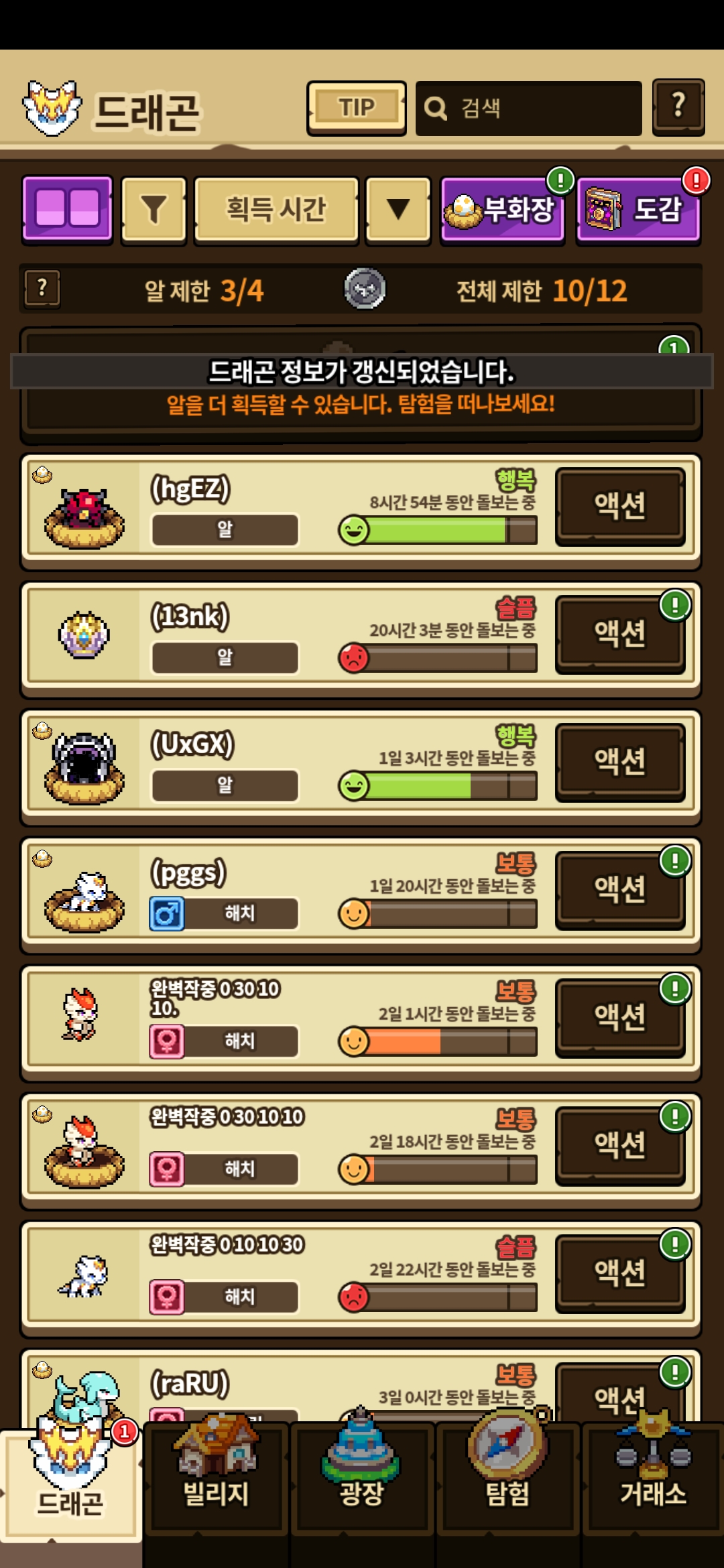Select the 획득 시간 sort option

[276, 210]
